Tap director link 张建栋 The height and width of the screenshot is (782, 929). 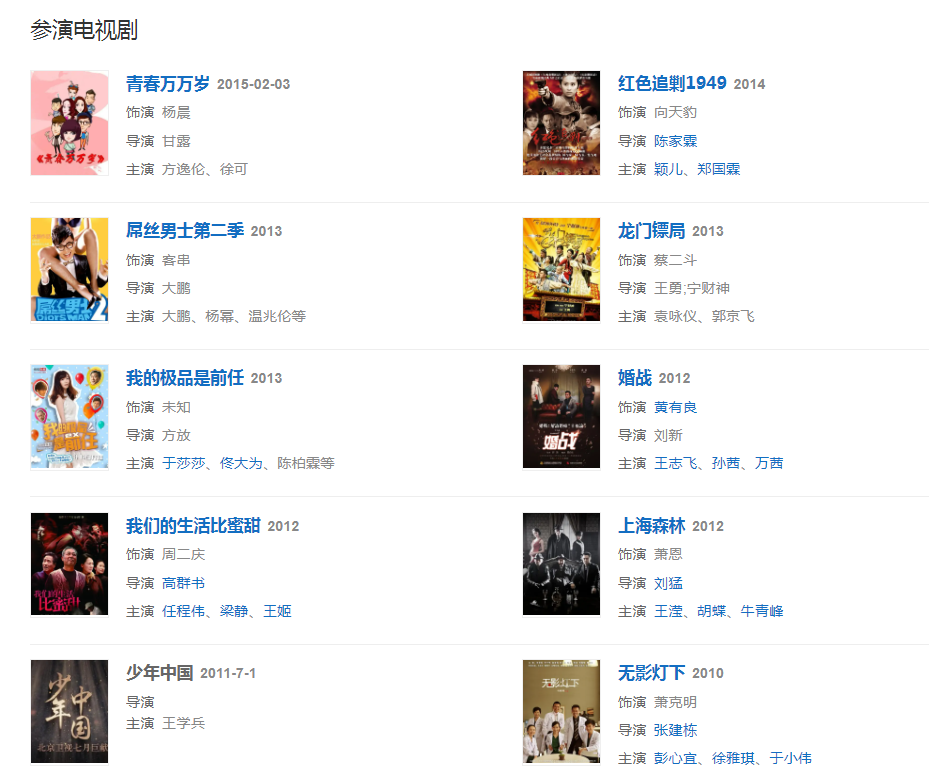tap(675, 730)
